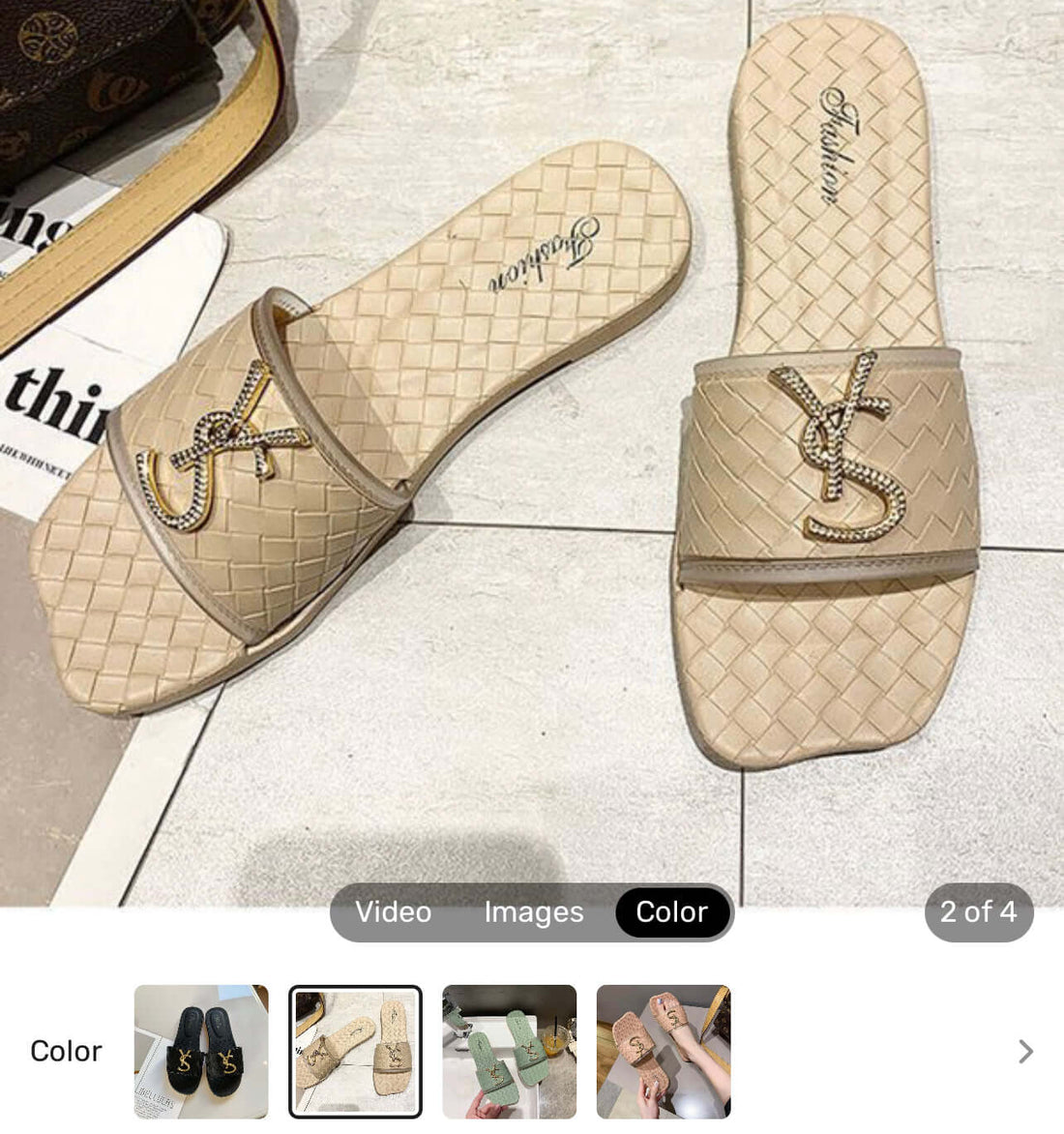Image resolution: width=1064 pixels, height=1134 pixels.
Task: Select the Color segment
Action: [672, 911]
